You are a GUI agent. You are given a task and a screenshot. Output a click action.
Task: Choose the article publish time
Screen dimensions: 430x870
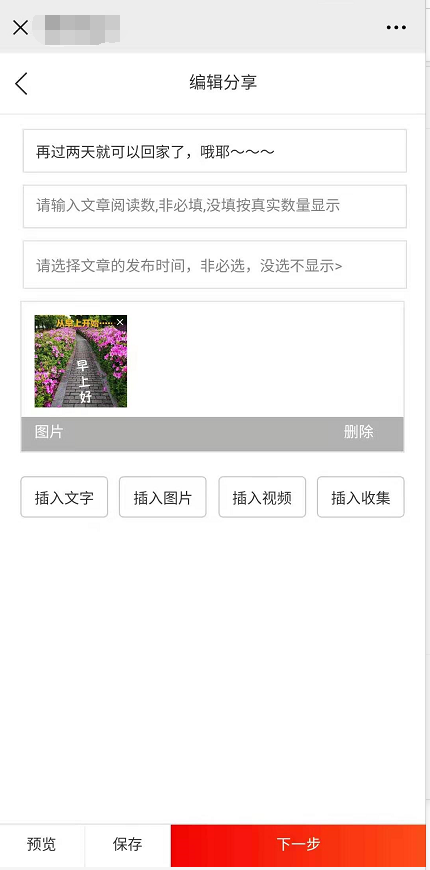tap(215, 265)
